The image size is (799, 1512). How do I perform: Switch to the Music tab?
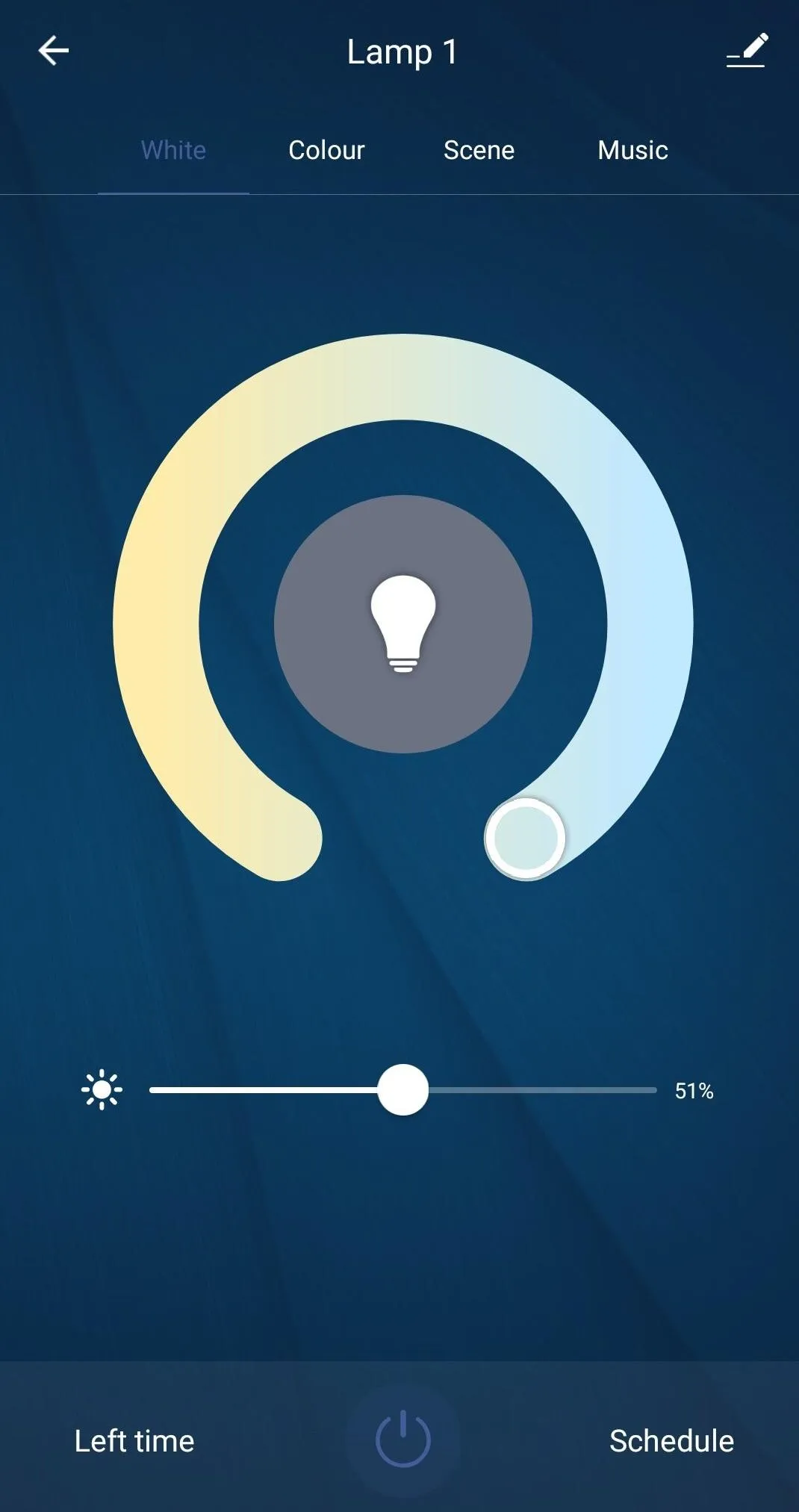tap(632, 150)
